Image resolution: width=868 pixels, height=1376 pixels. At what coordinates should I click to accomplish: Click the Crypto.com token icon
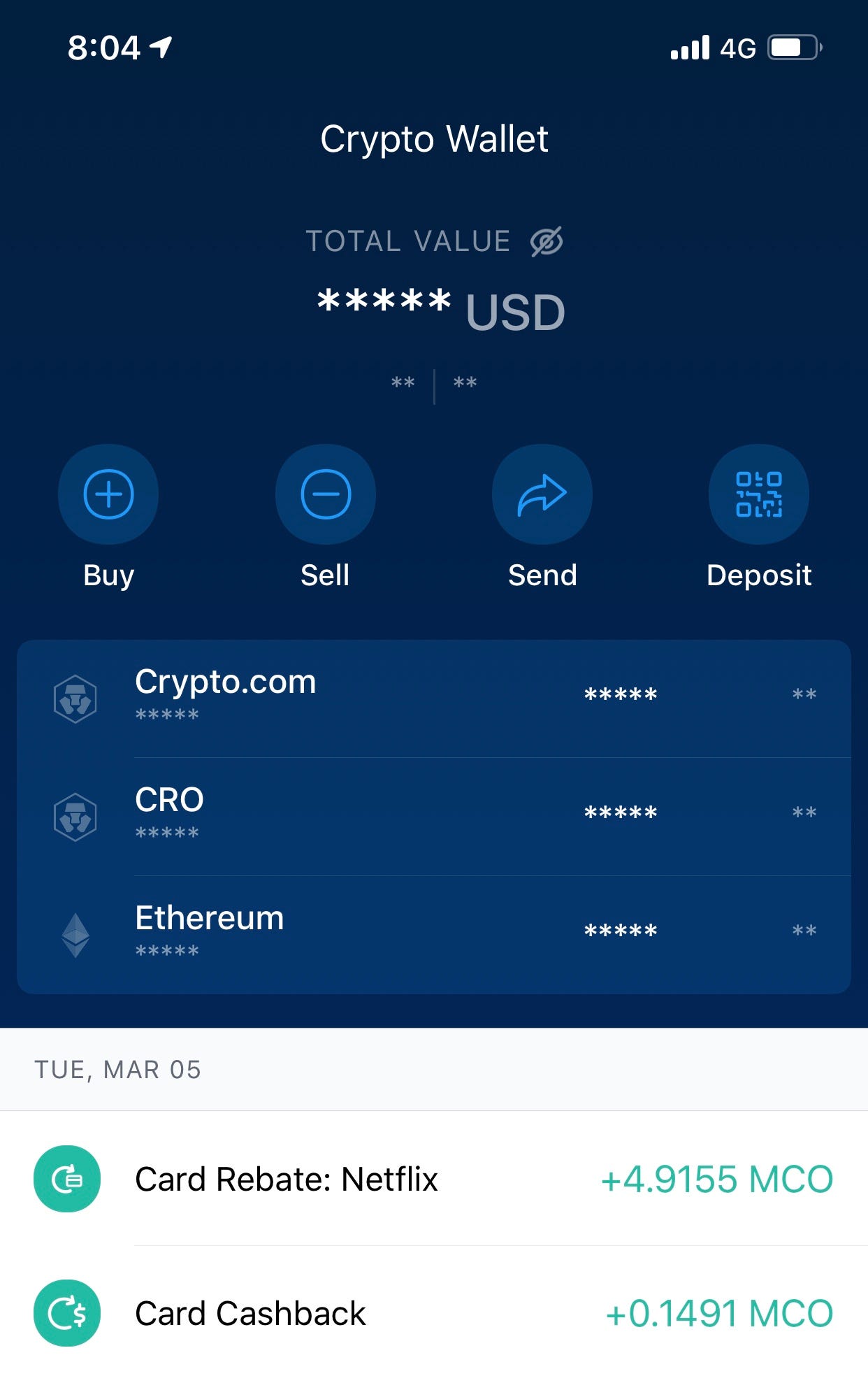click(x=77, y=697)
